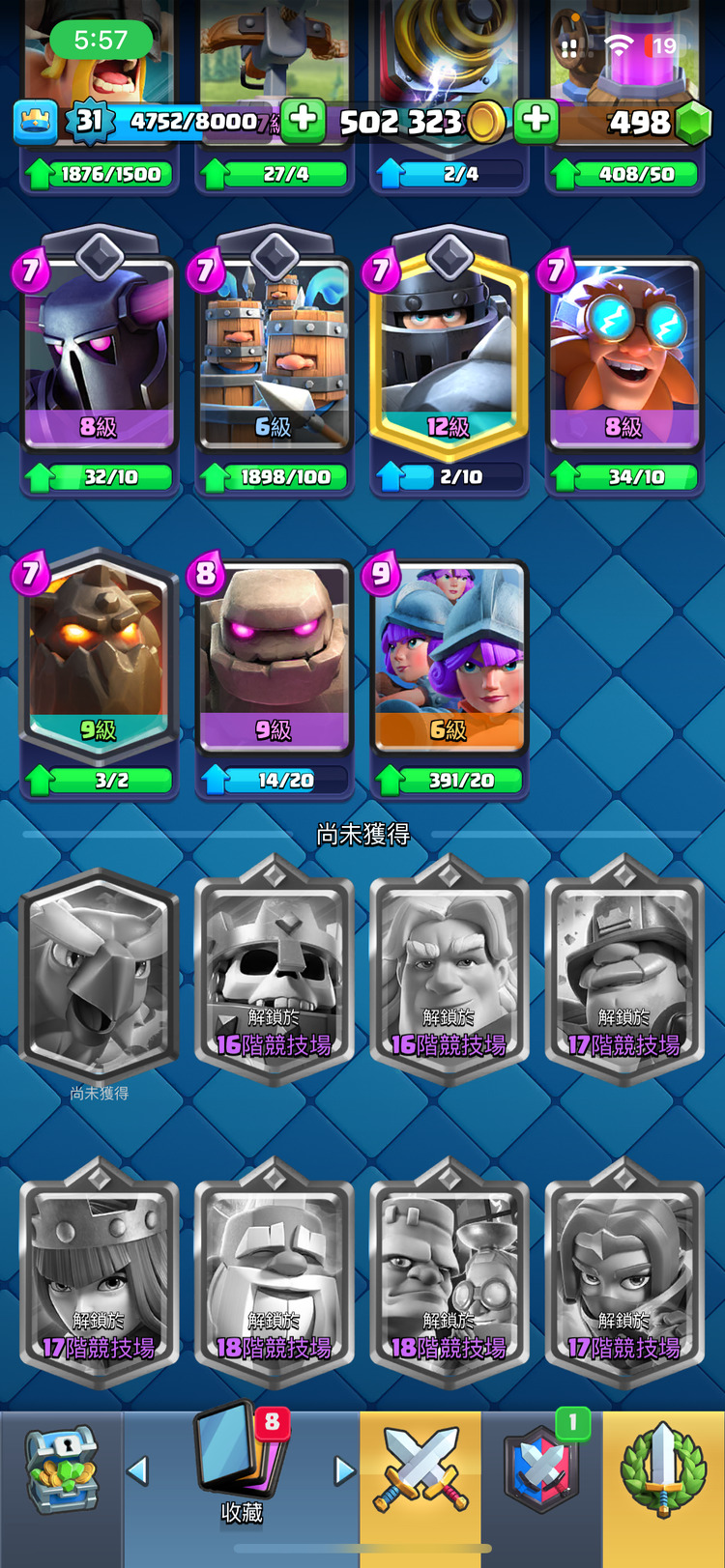Buy gems with the green plus button

pyautogui.click(x=536, y=121)
